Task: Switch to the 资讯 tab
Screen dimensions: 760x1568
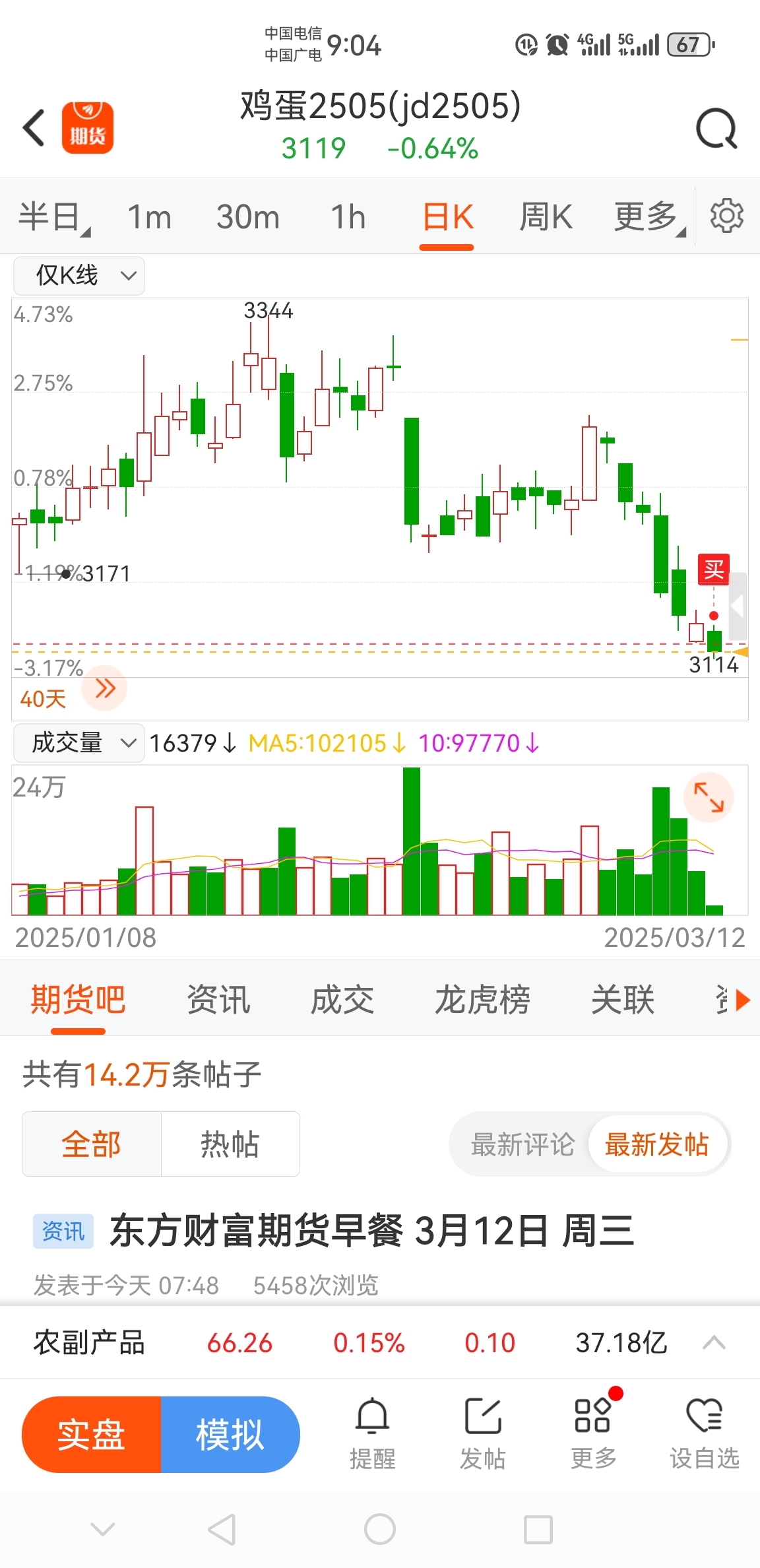Action: pyautogui.click(x=218, y=999)
